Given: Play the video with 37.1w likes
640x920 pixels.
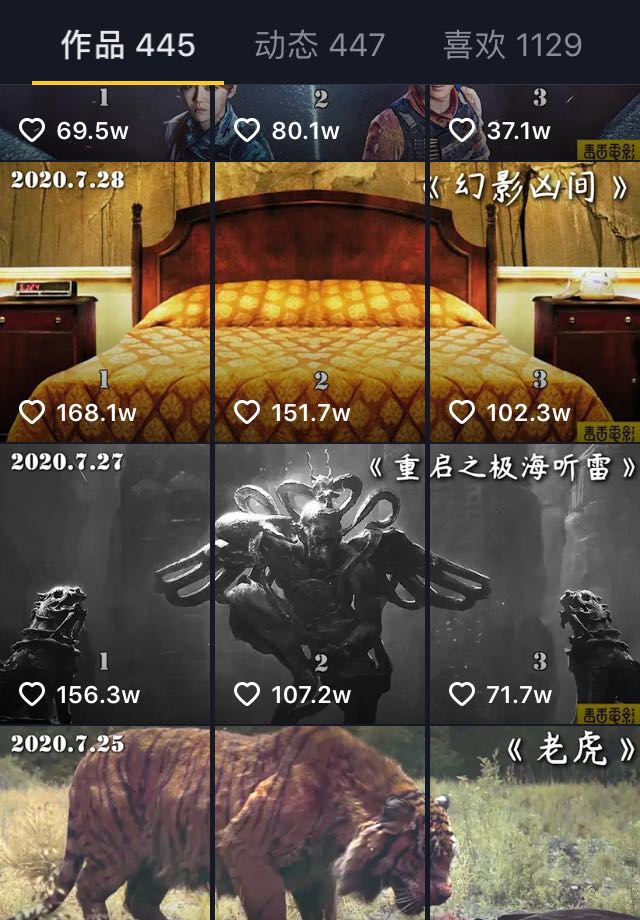Looking at the screenshot, I should coord(535,122).
